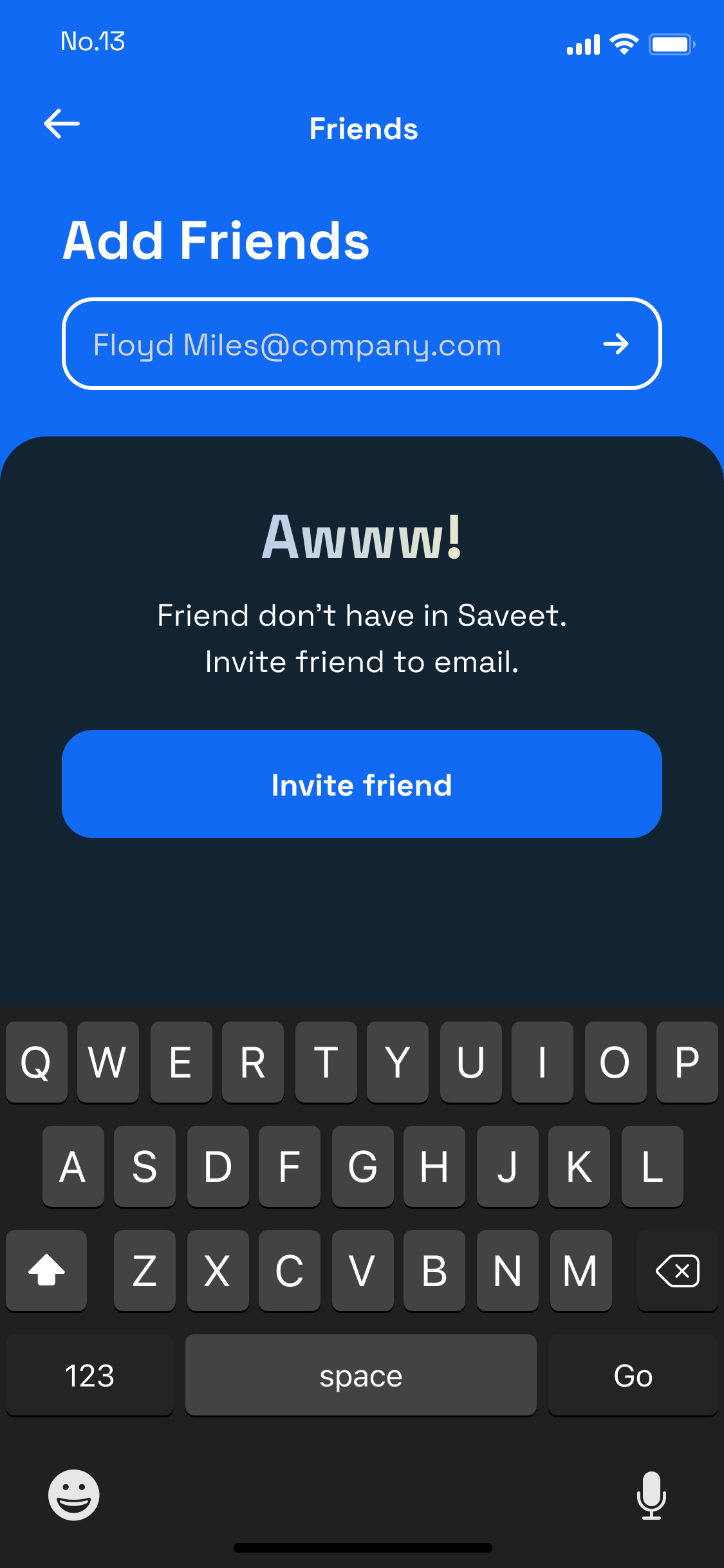Tap the Invite friend button
Image resolution: width=724 pixels, height=1568 pixels.
(x=362, y=784)
